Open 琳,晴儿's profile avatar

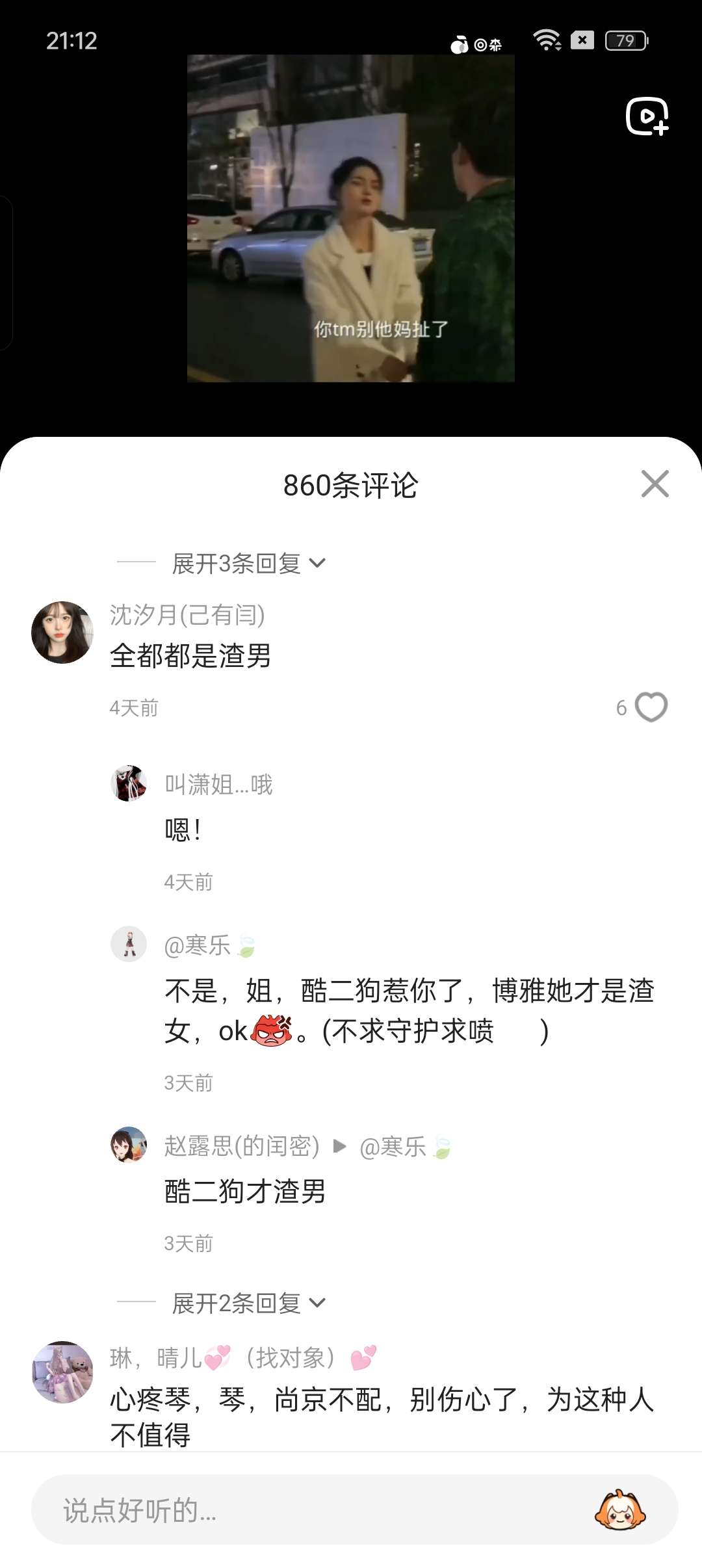(62, 1372)
